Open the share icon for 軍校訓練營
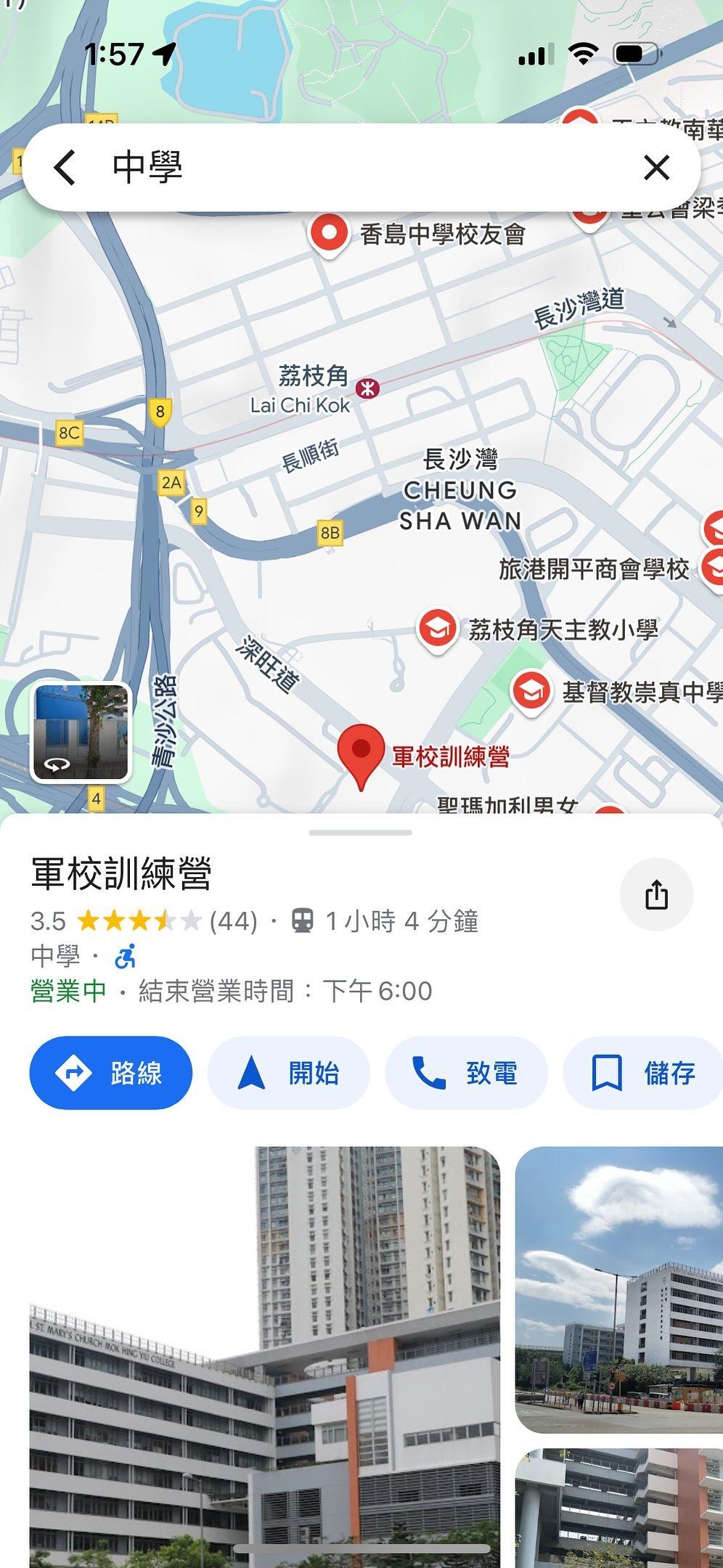 click(657, 894)
